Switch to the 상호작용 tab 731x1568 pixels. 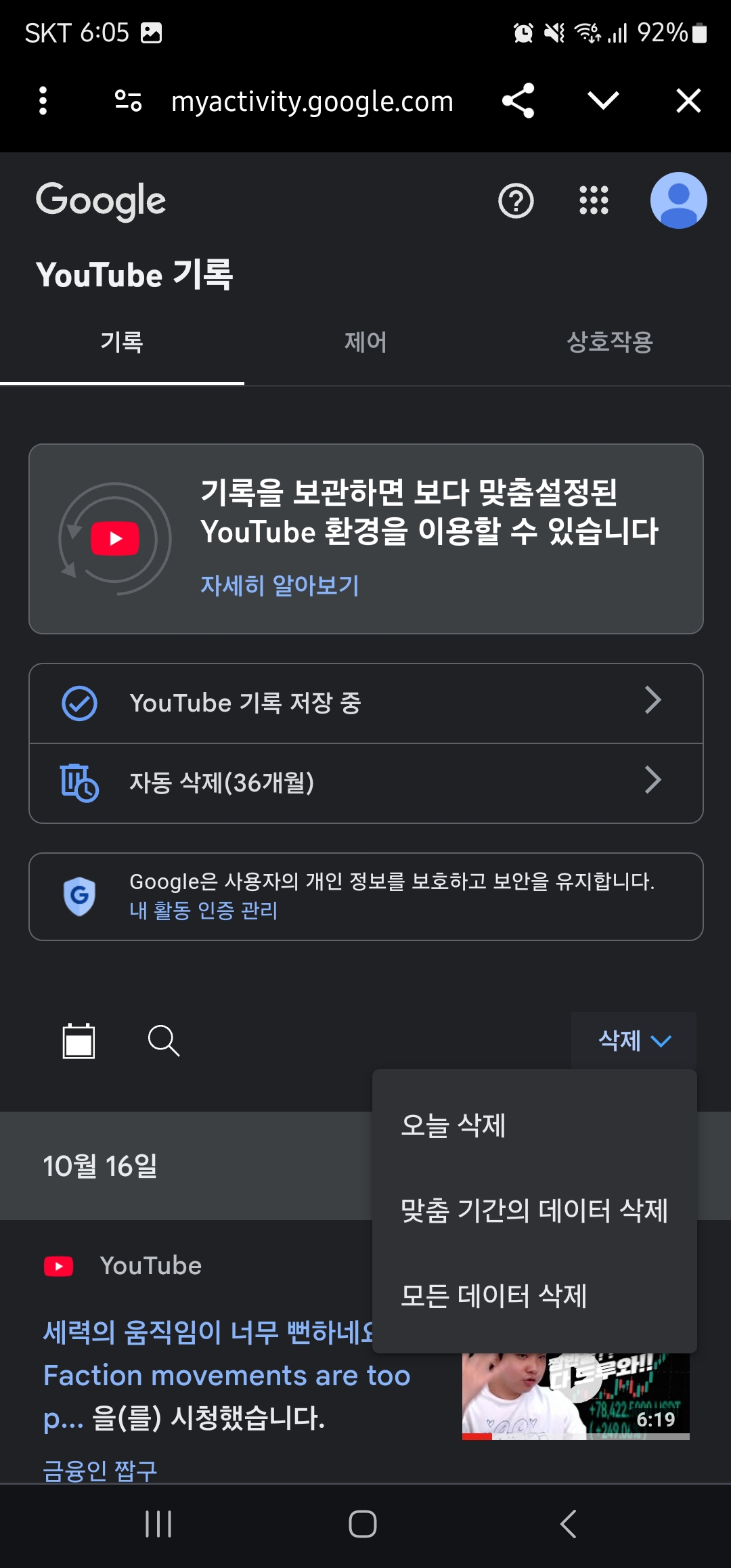pos(610,343)
